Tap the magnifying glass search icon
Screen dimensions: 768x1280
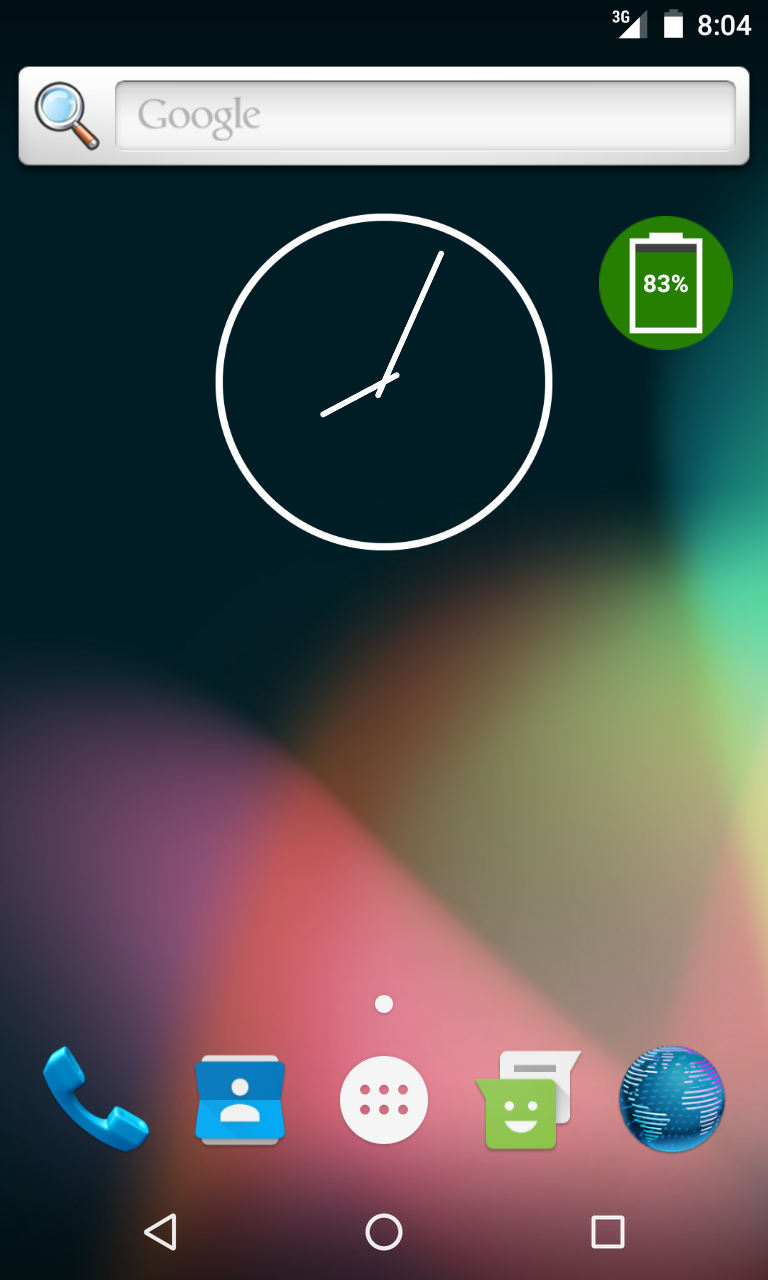point(67,116)
